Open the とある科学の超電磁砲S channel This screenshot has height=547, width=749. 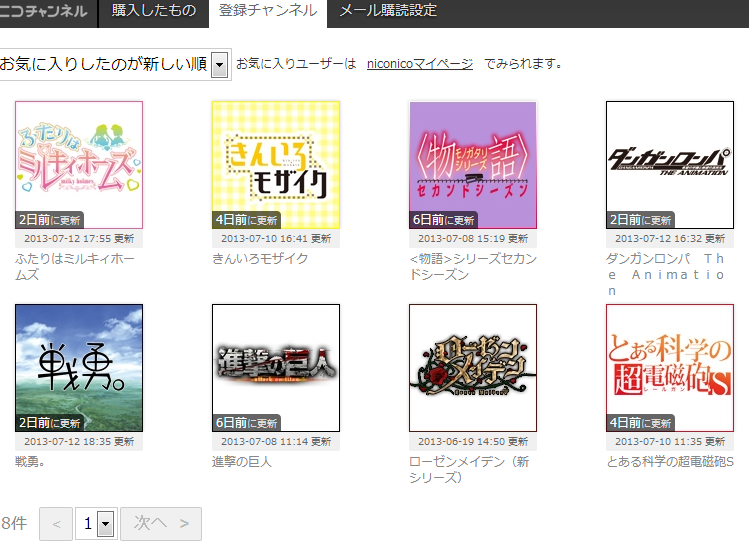(670, 368)
